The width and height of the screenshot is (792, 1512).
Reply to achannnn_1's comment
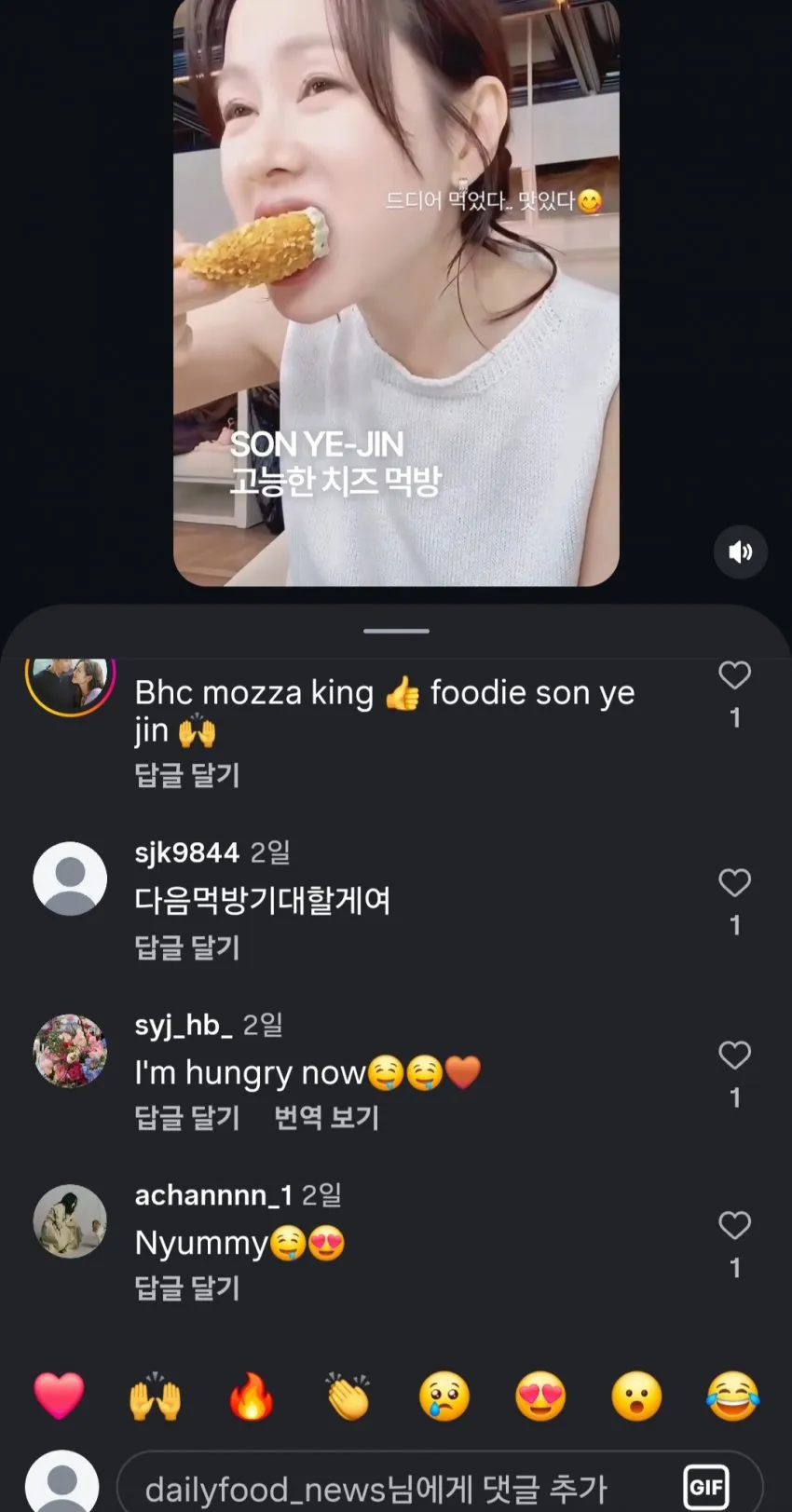point(187,1287)
